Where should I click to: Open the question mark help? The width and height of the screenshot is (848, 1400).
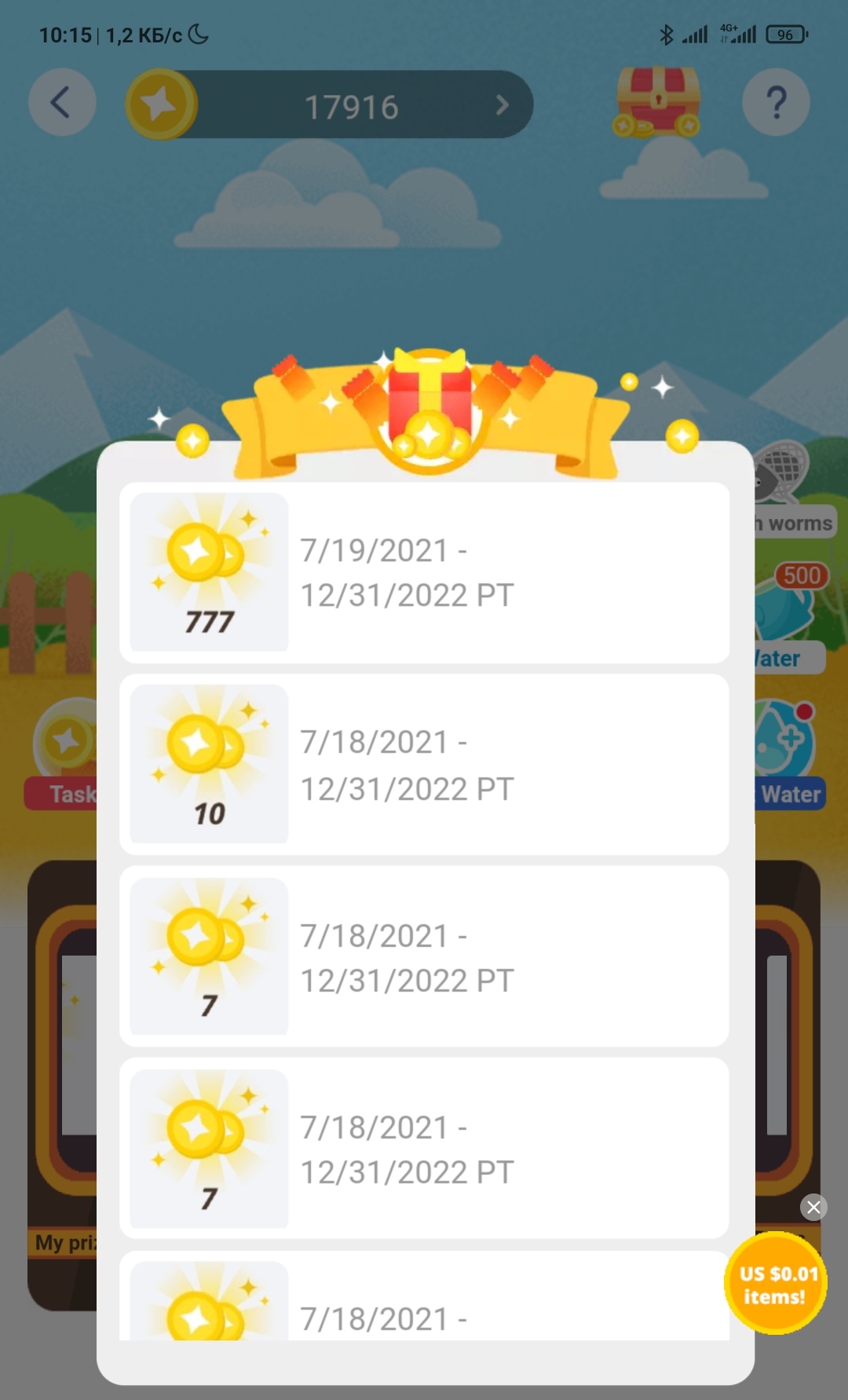(776, 103)
